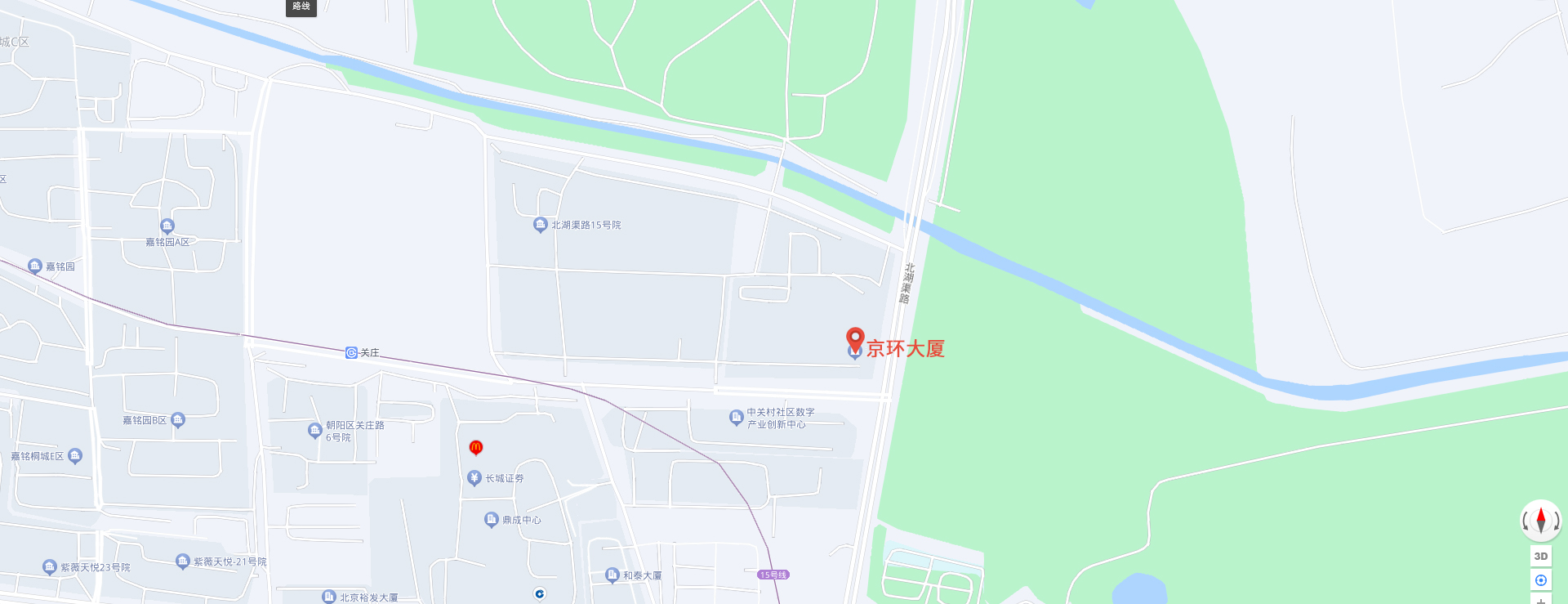1568x604 pixels.
Task: Tap the 中关村社区数字产业创新中心 marker
Action: [x=736, y=418]
